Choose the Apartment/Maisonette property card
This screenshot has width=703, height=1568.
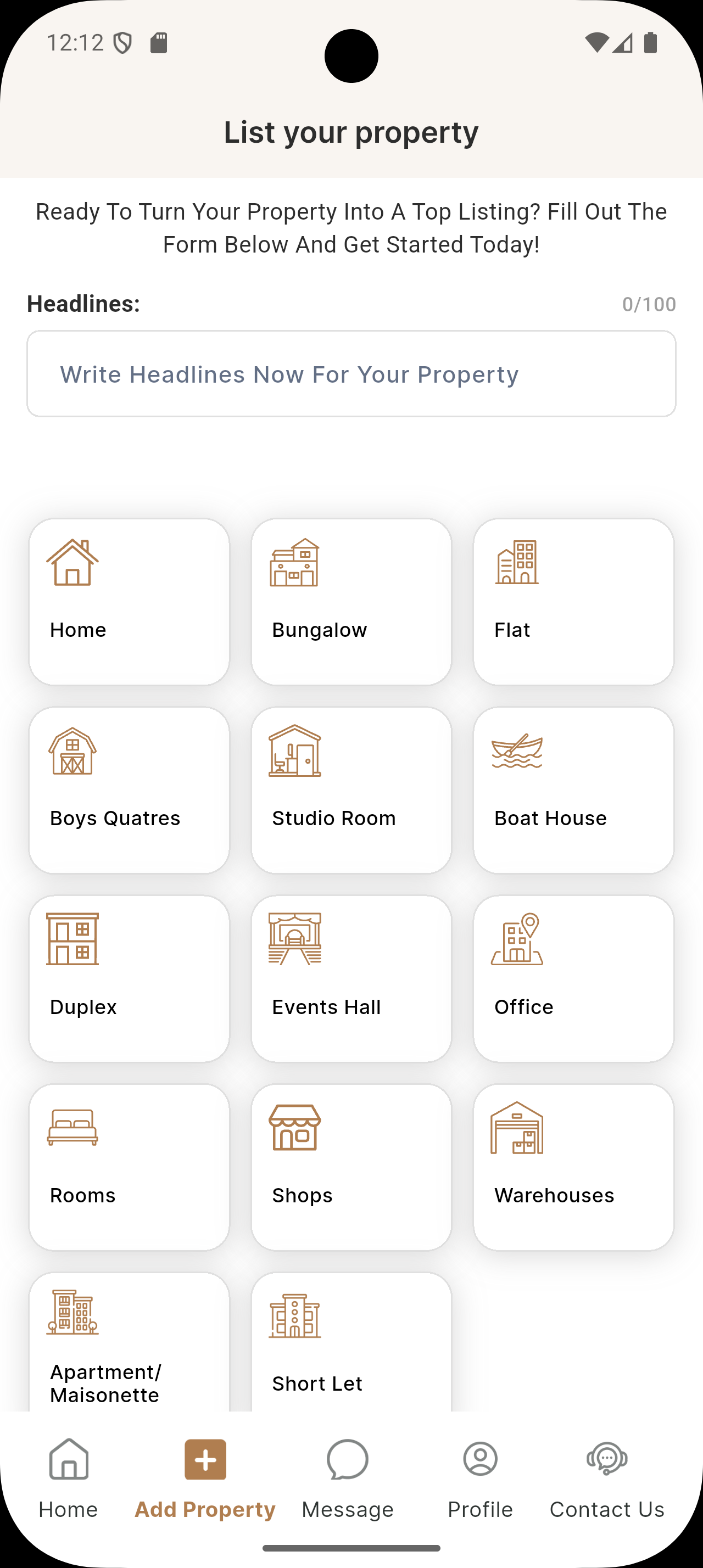[129, 1339]
